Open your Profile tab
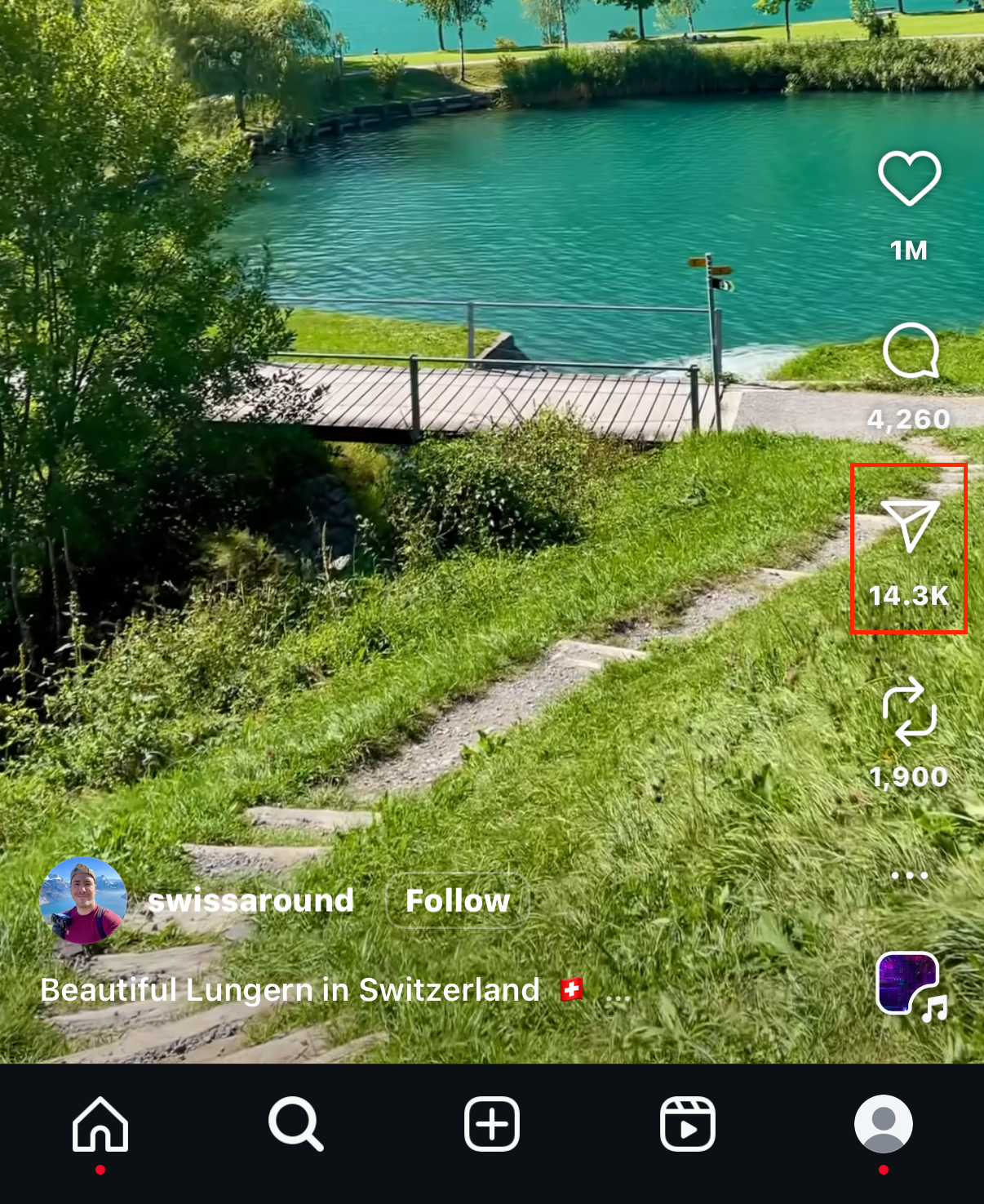 coord(884,1124)
